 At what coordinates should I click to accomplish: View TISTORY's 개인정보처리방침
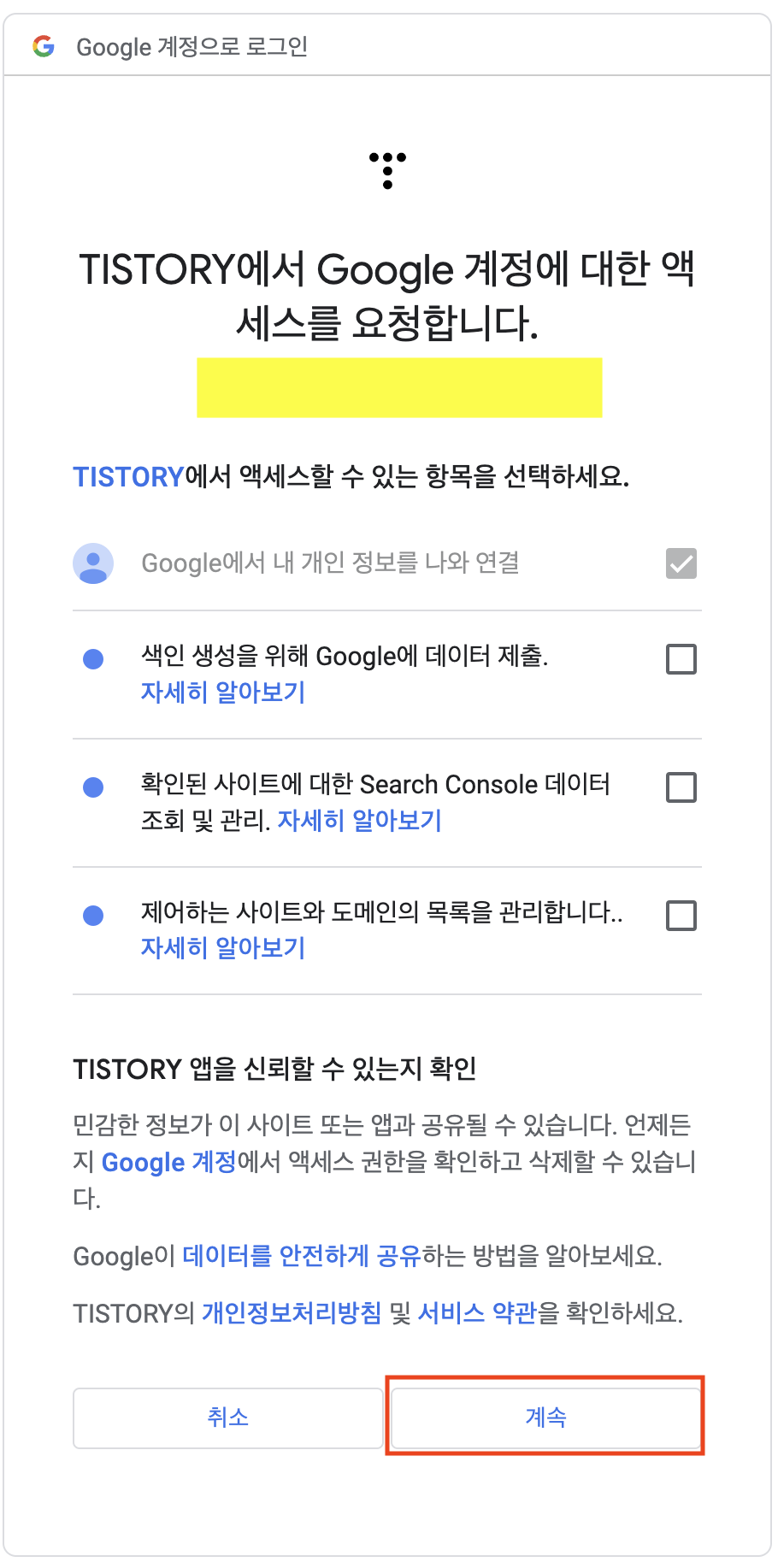tap(292, 1312)
